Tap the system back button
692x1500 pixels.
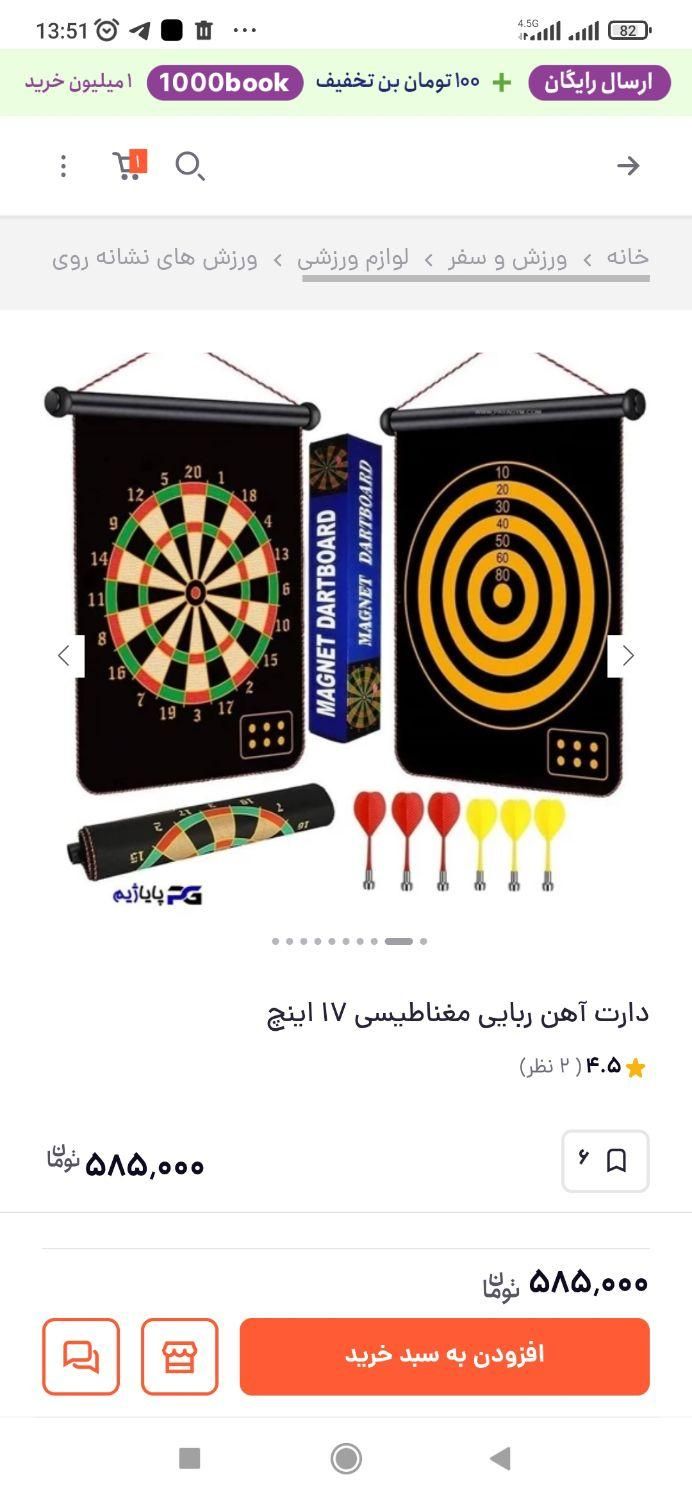coord(500,1459)
